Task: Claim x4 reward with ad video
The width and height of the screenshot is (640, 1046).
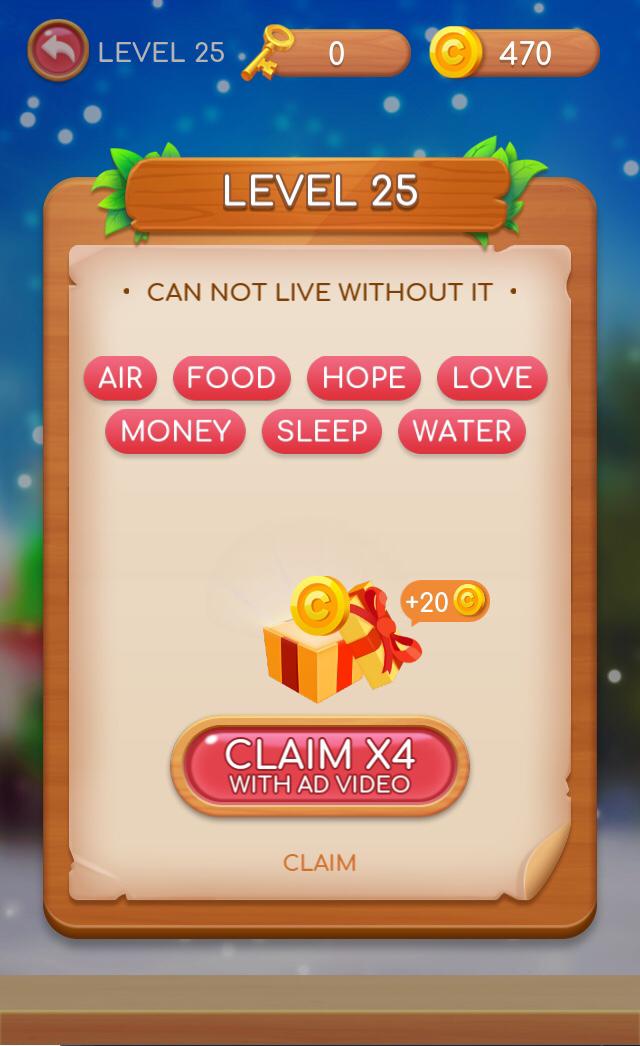Action: pyautogui.click(x=320, y=767)
